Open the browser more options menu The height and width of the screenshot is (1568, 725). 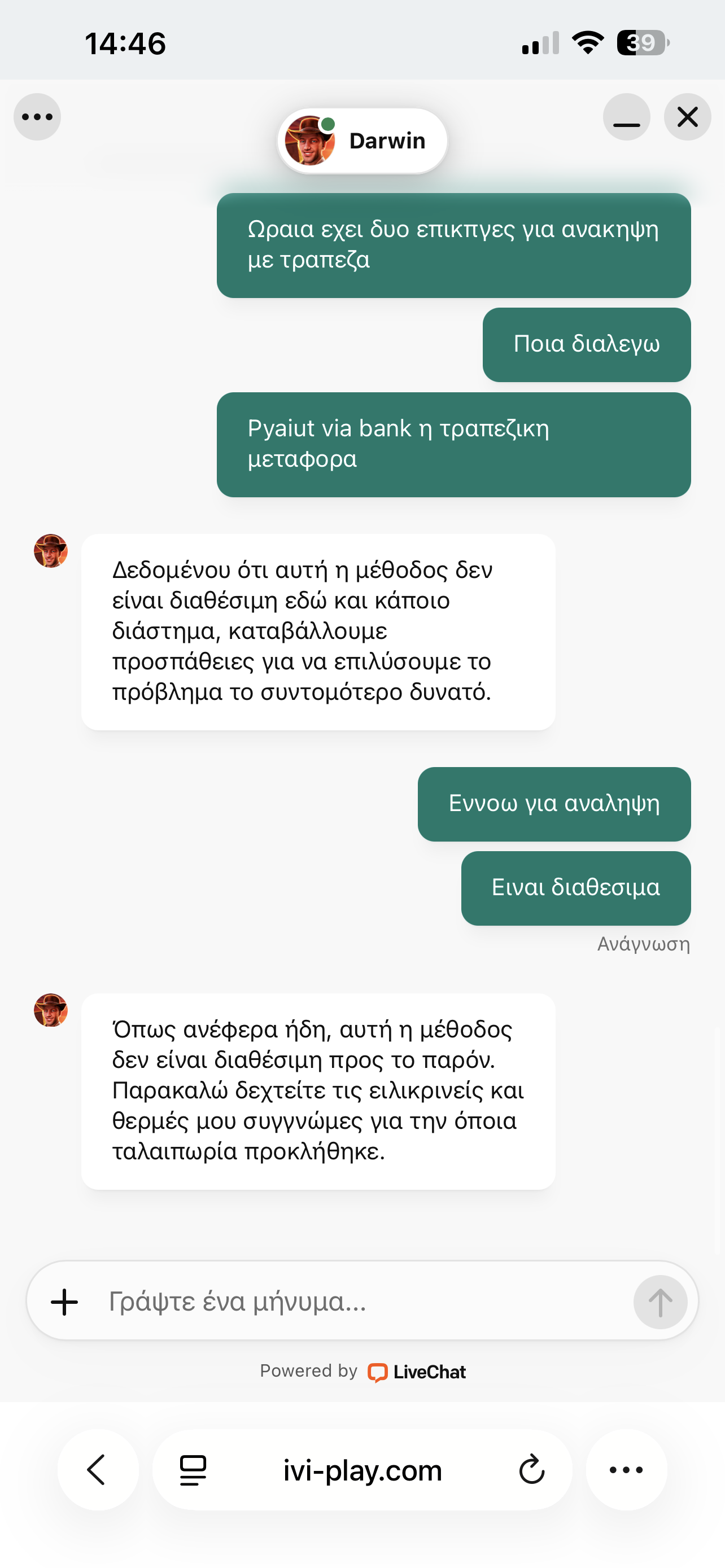[626, 1470]
